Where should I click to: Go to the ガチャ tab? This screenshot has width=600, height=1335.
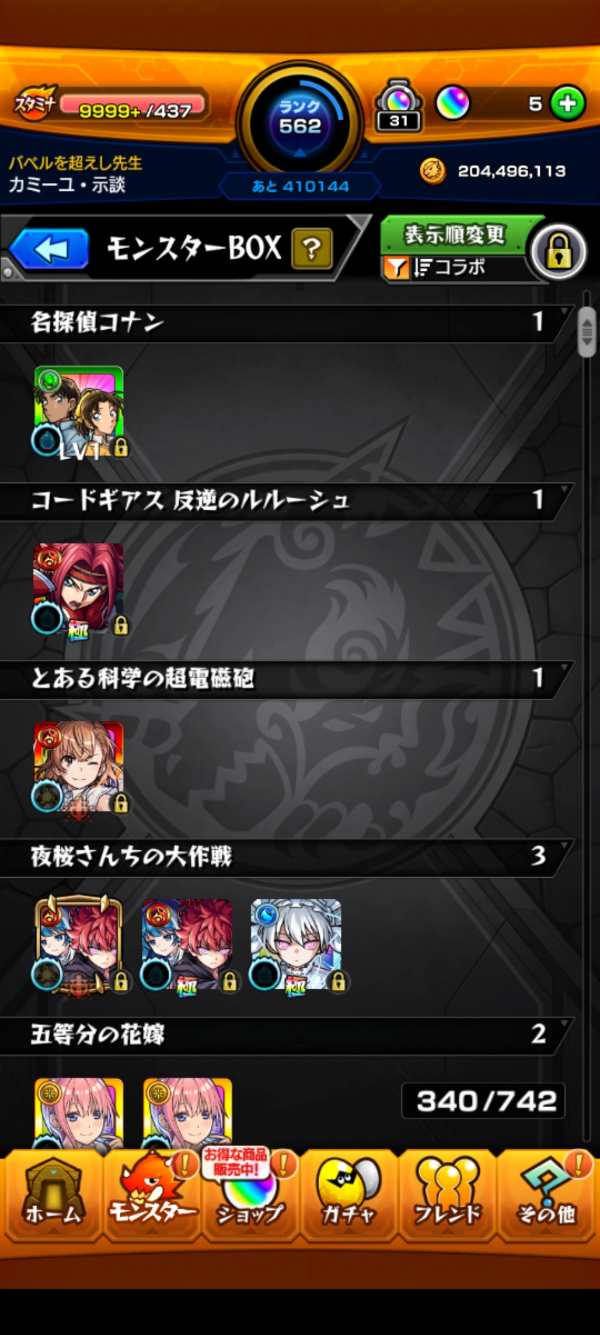tap(348, 1195)
